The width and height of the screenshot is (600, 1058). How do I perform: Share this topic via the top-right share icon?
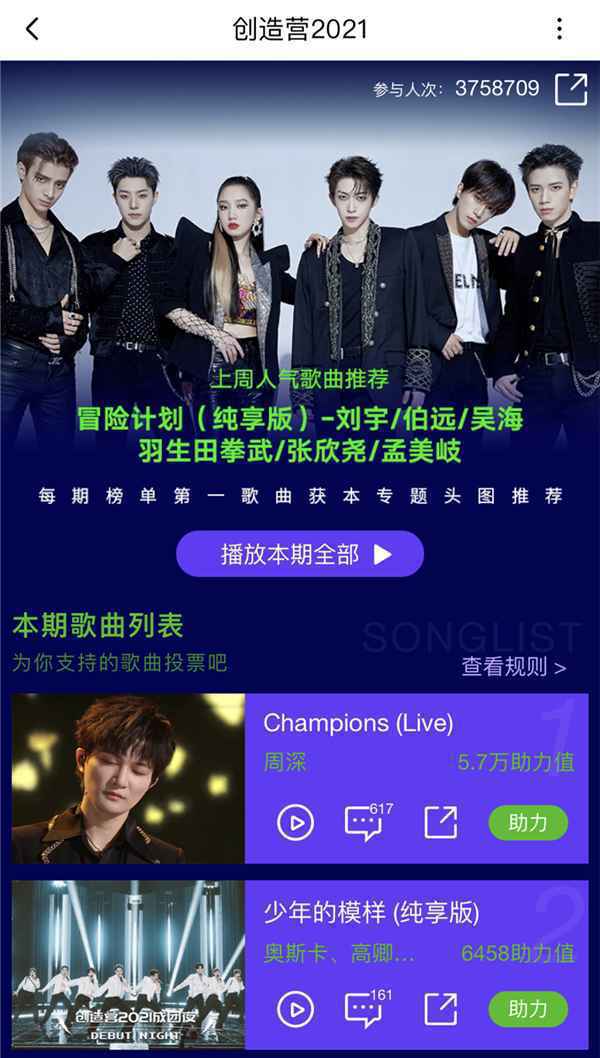tap(571, 88)
